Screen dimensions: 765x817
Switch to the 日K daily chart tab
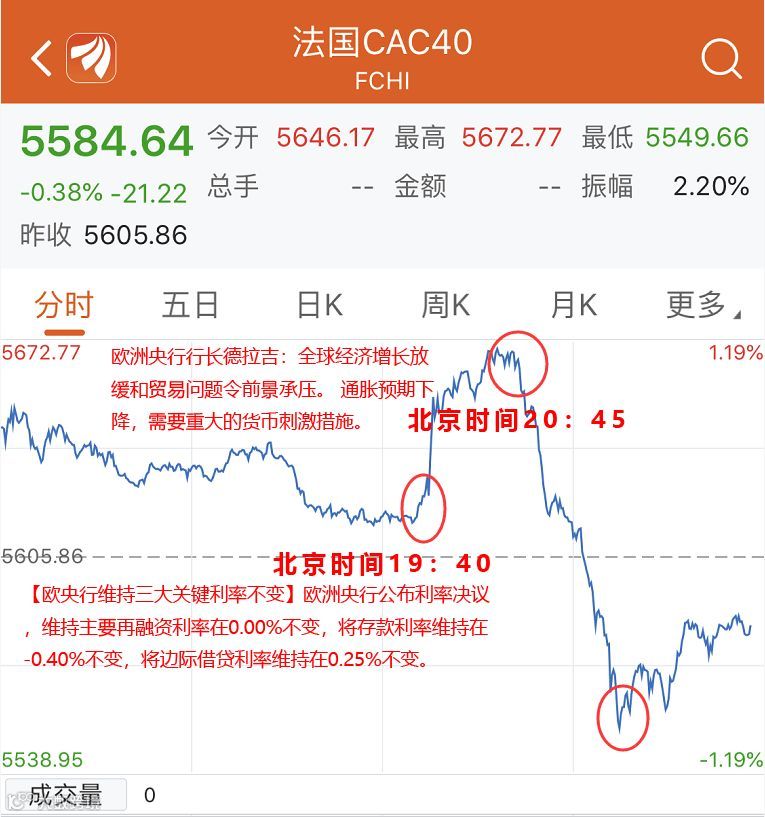click(x=319, y=305)
